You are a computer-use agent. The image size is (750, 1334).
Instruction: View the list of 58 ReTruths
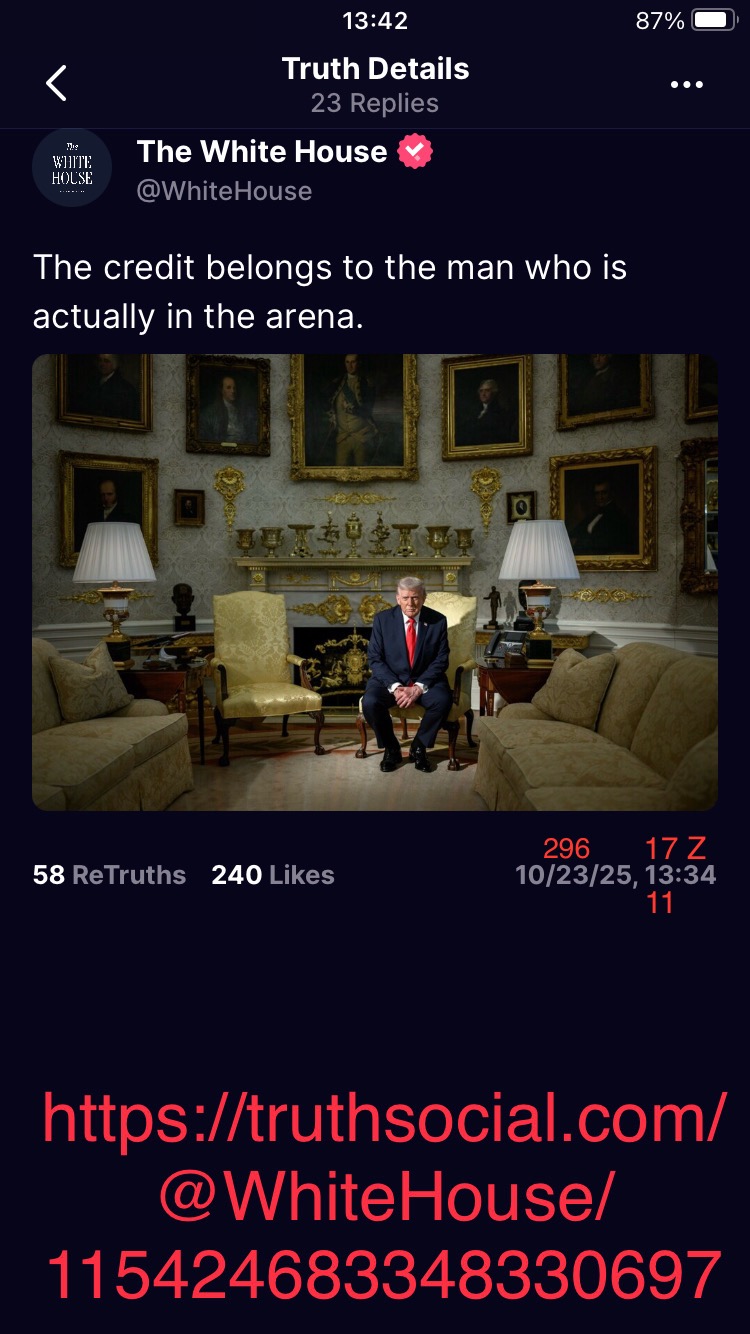point(109,875)
